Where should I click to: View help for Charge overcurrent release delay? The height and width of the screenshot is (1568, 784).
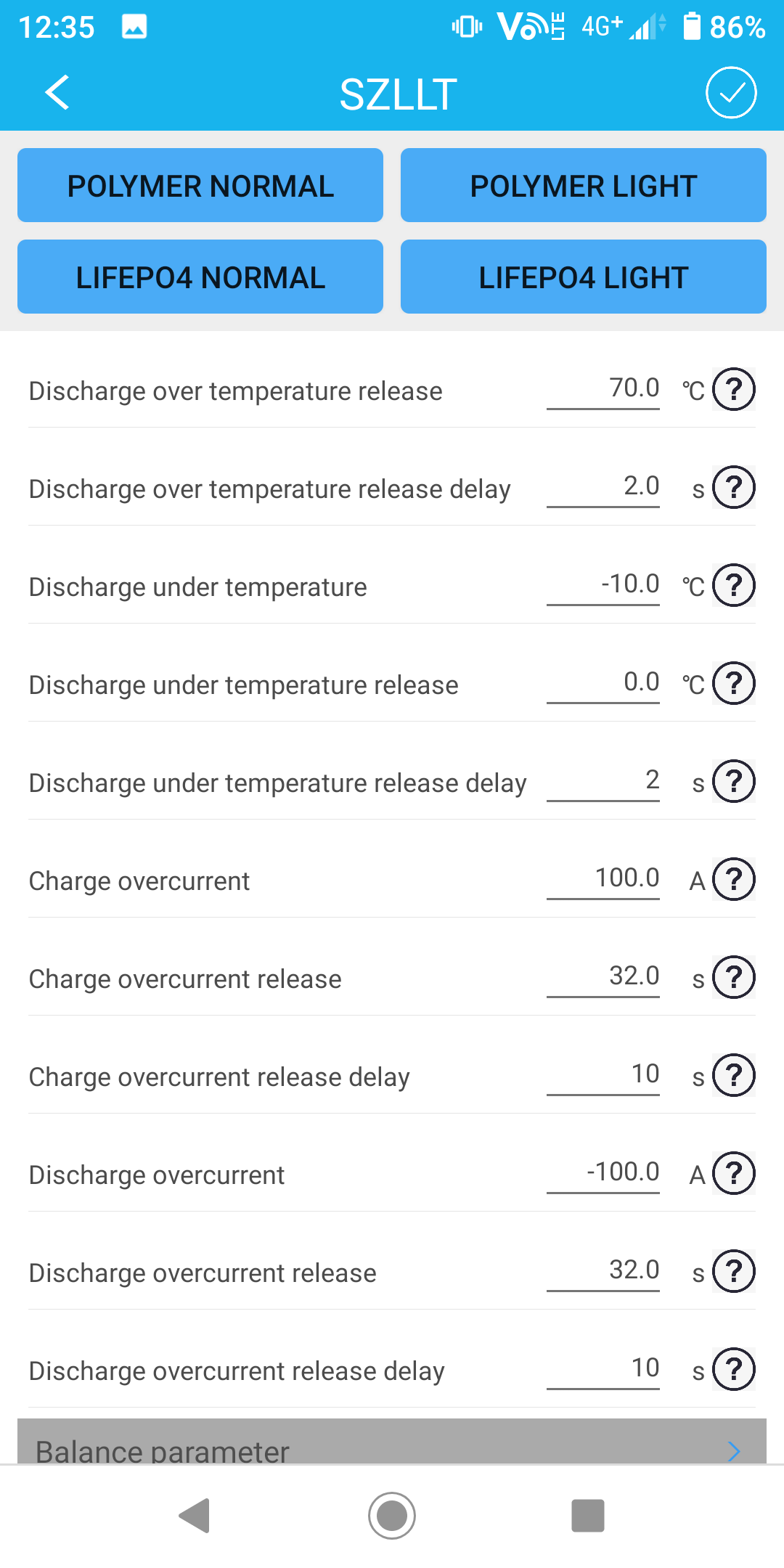734,1075
